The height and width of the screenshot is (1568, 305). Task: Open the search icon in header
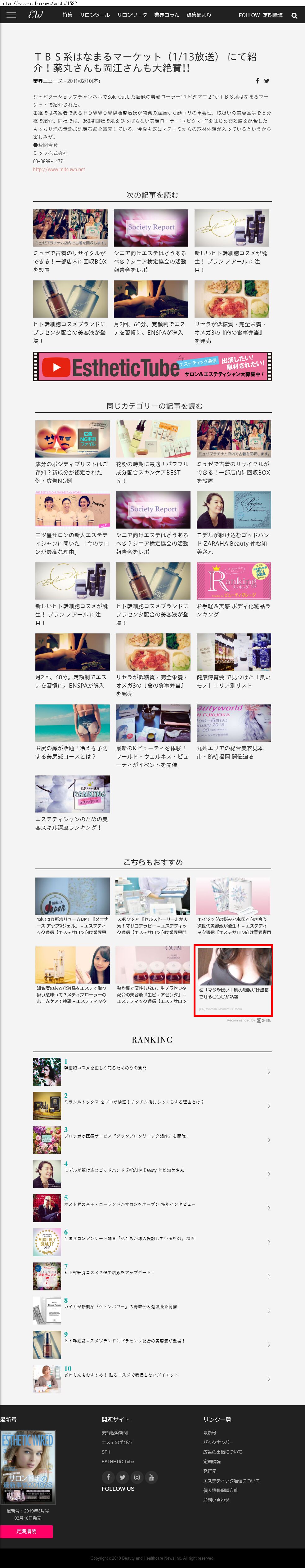[294, 16]
